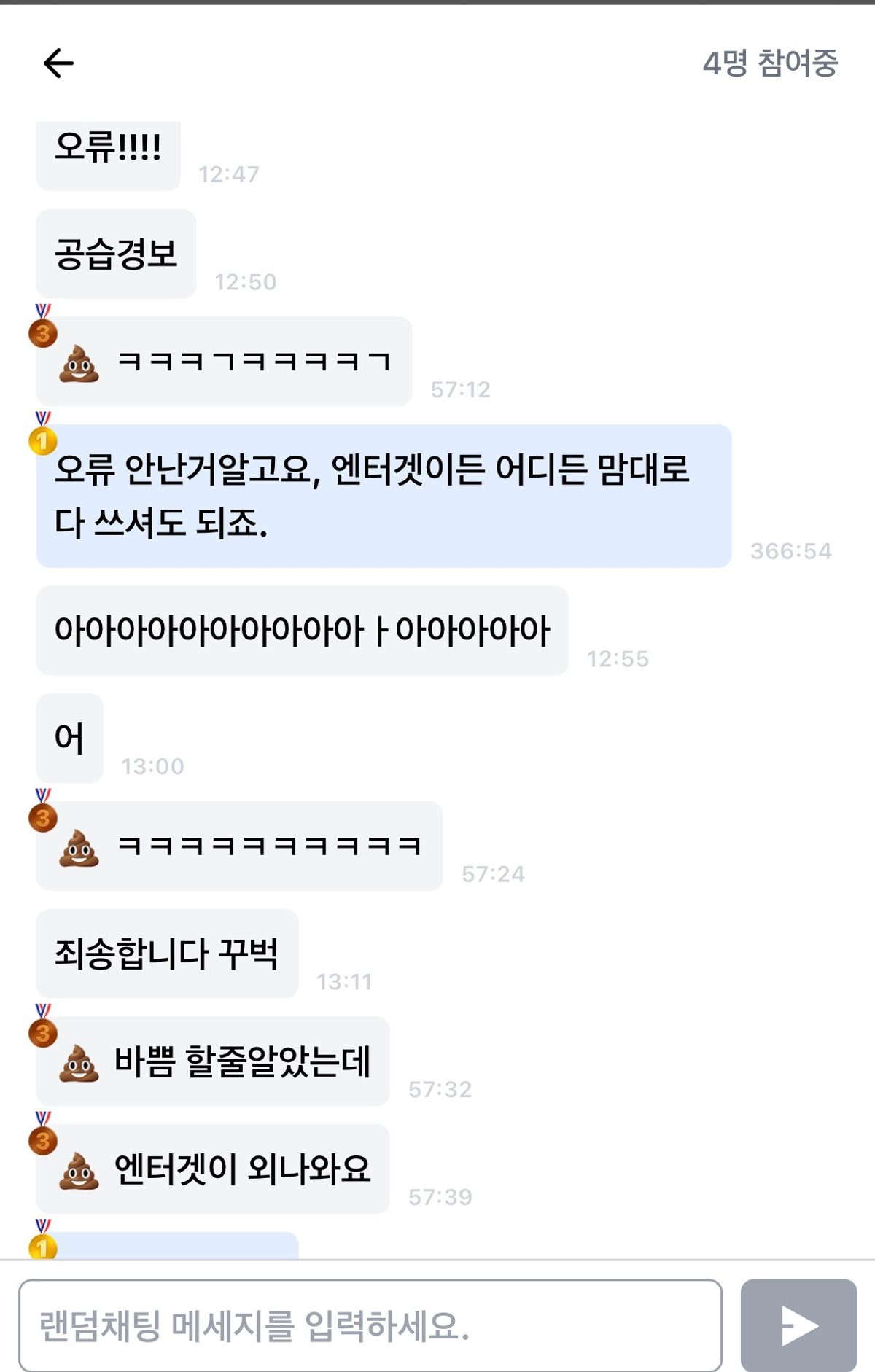Open the 4명 참여중 participants list

[770, 63]
